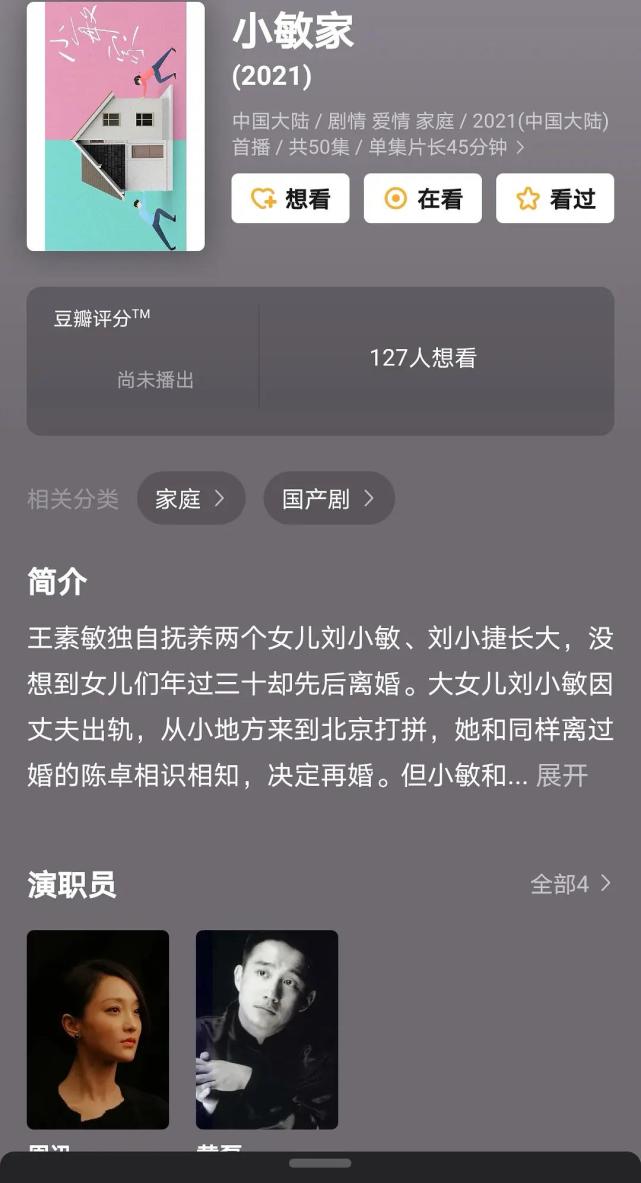Mark the show as 想看
641x1183 pixels.
coord(290,198)
